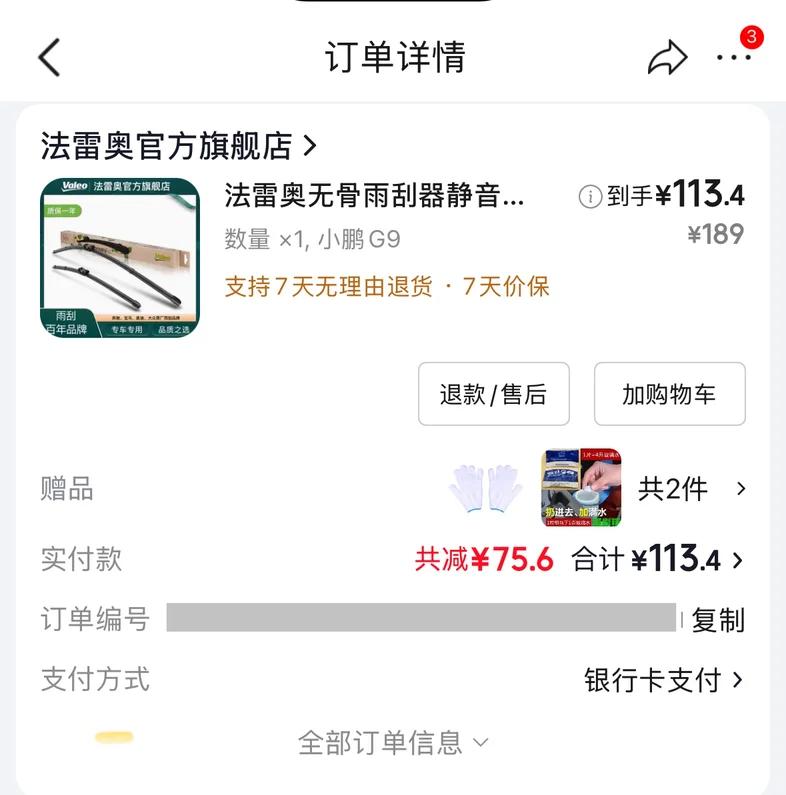The height and width of the screenshot is (795, 786).
Task: View the 共2件 gift items
Action: [x=692, y=489]
